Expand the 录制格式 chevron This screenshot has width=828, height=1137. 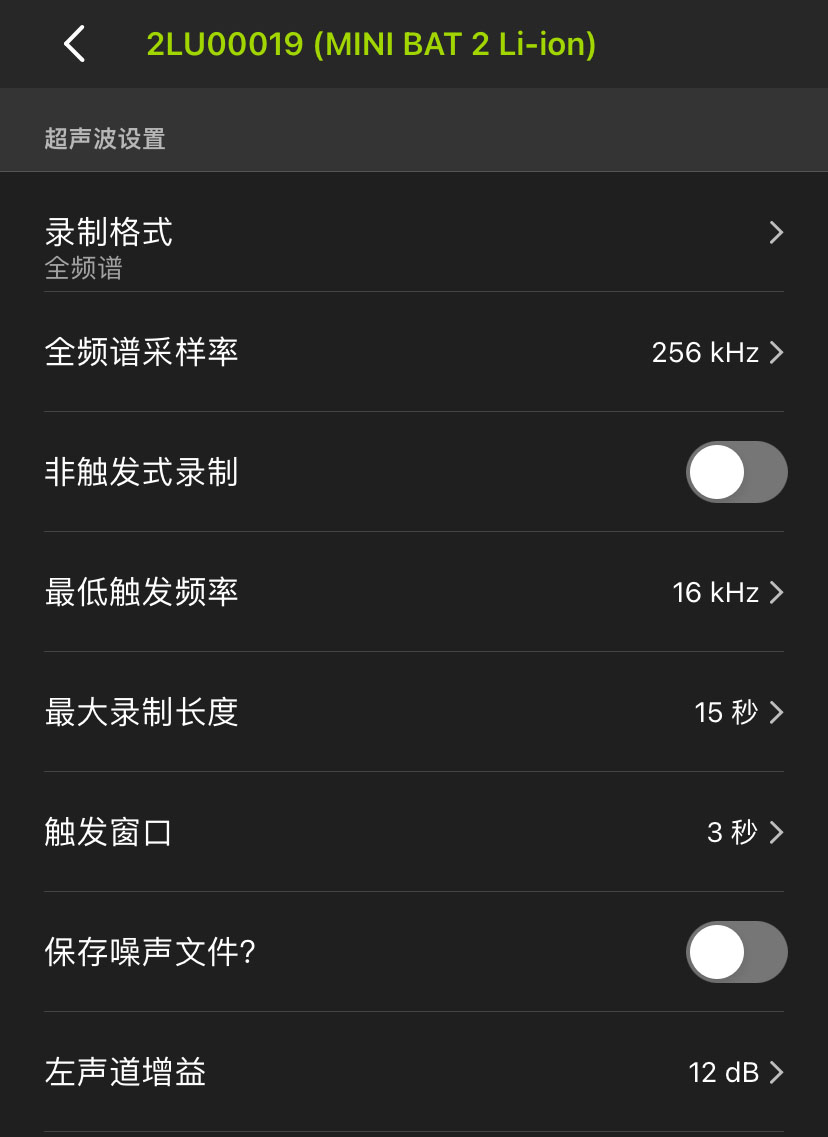(775, 232)
